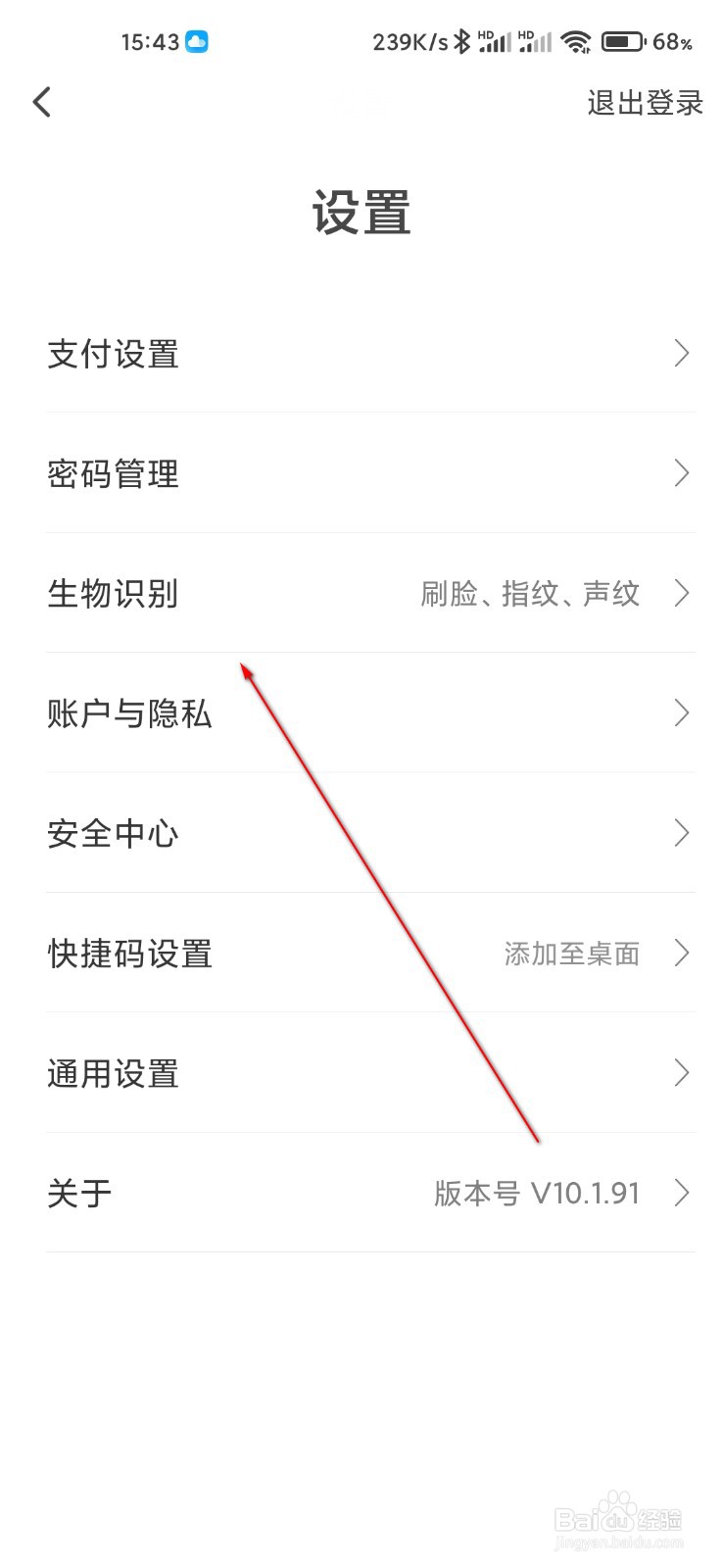Expand 安全中心 security center row
The width and height of the screenshot is (723, 1568).
point(113,834)
